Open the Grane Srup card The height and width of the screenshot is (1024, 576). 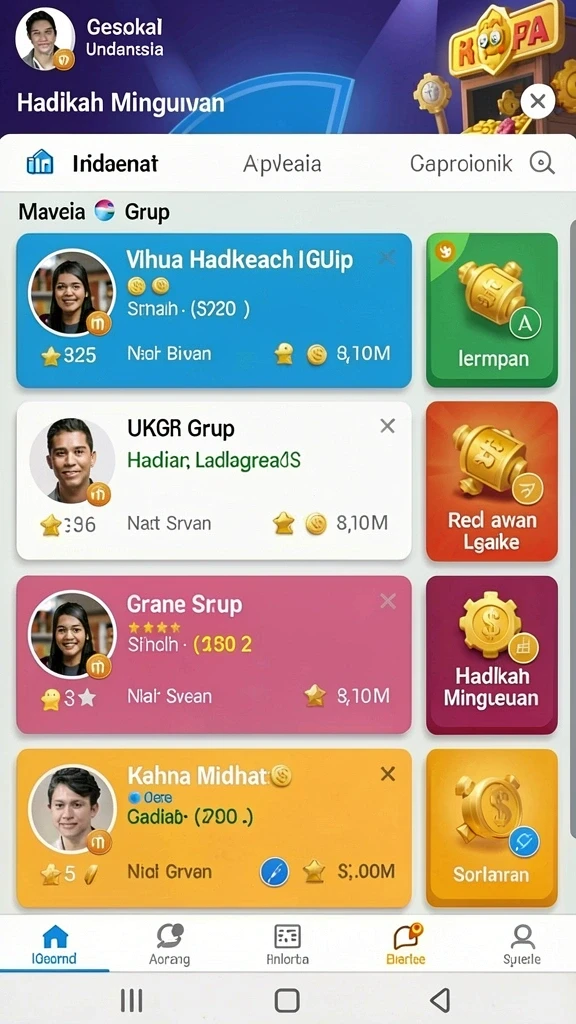point(214,654)
